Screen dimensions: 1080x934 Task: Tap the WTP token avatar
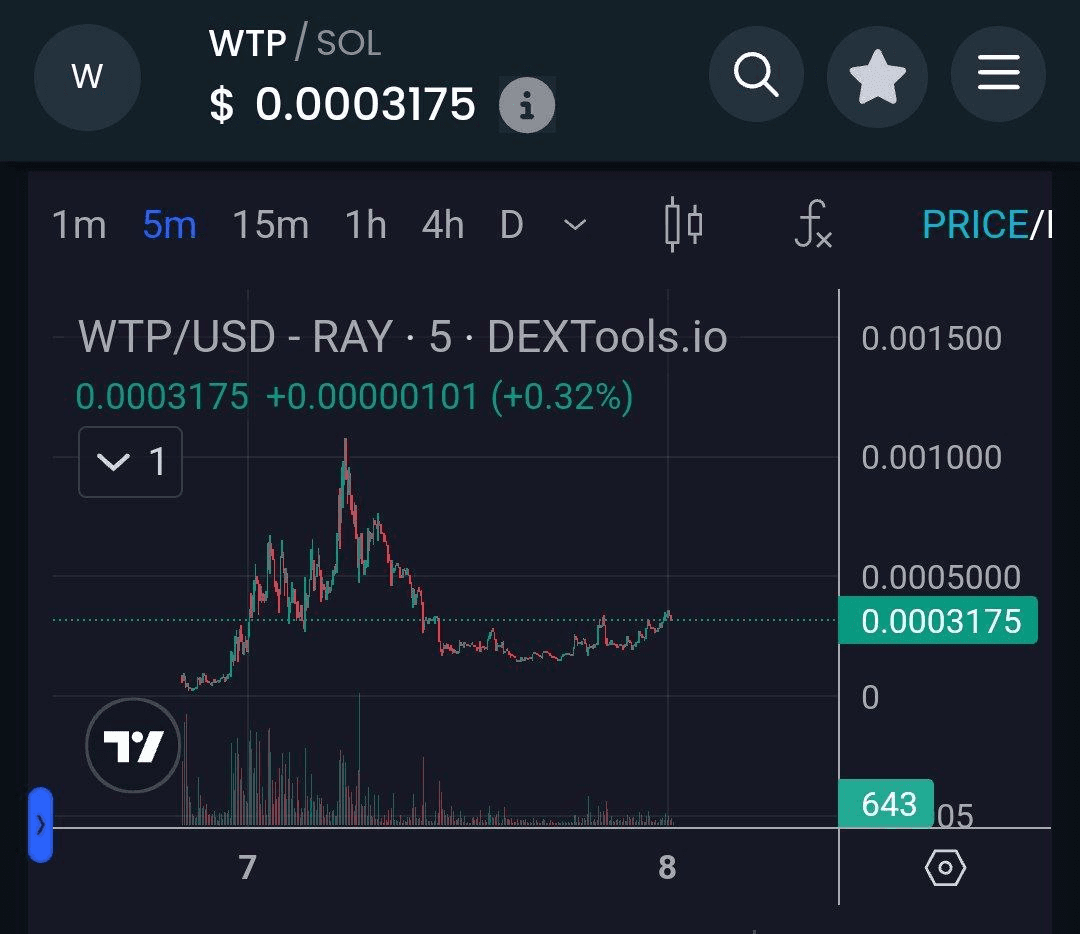pos(87,77)
